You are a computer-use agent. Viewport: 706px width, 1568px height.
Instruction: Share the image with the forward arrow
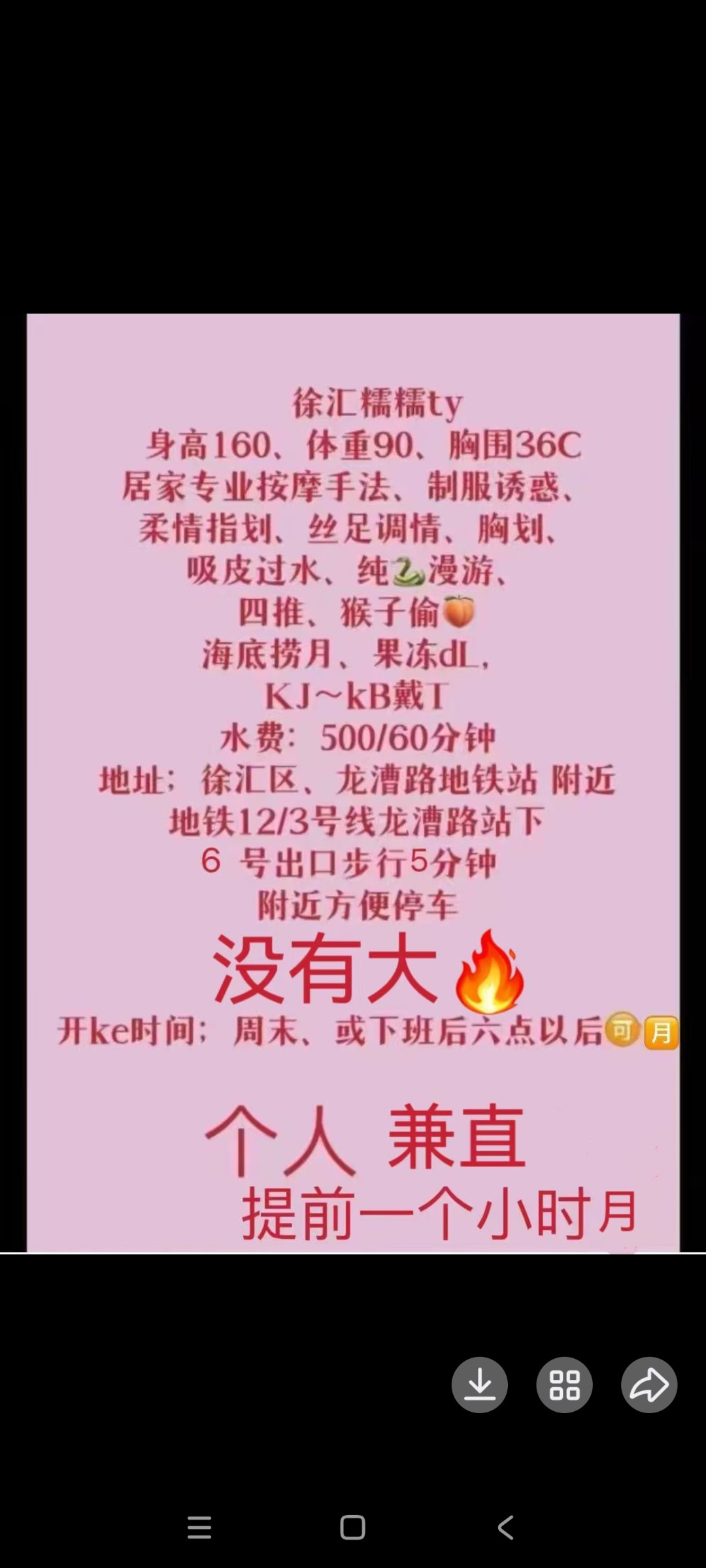click(649, 1384)
